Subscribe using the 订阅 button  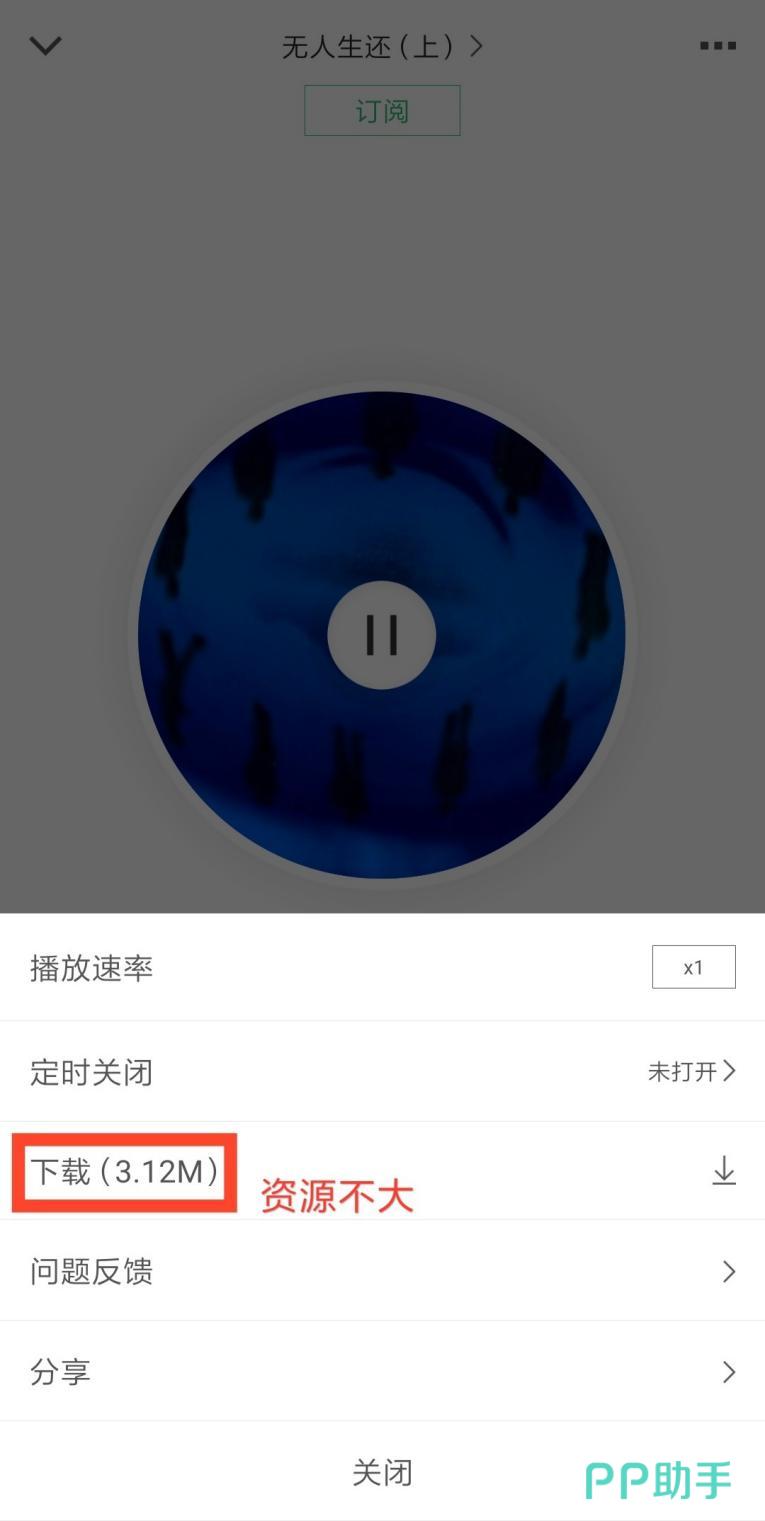click(382, 110)
